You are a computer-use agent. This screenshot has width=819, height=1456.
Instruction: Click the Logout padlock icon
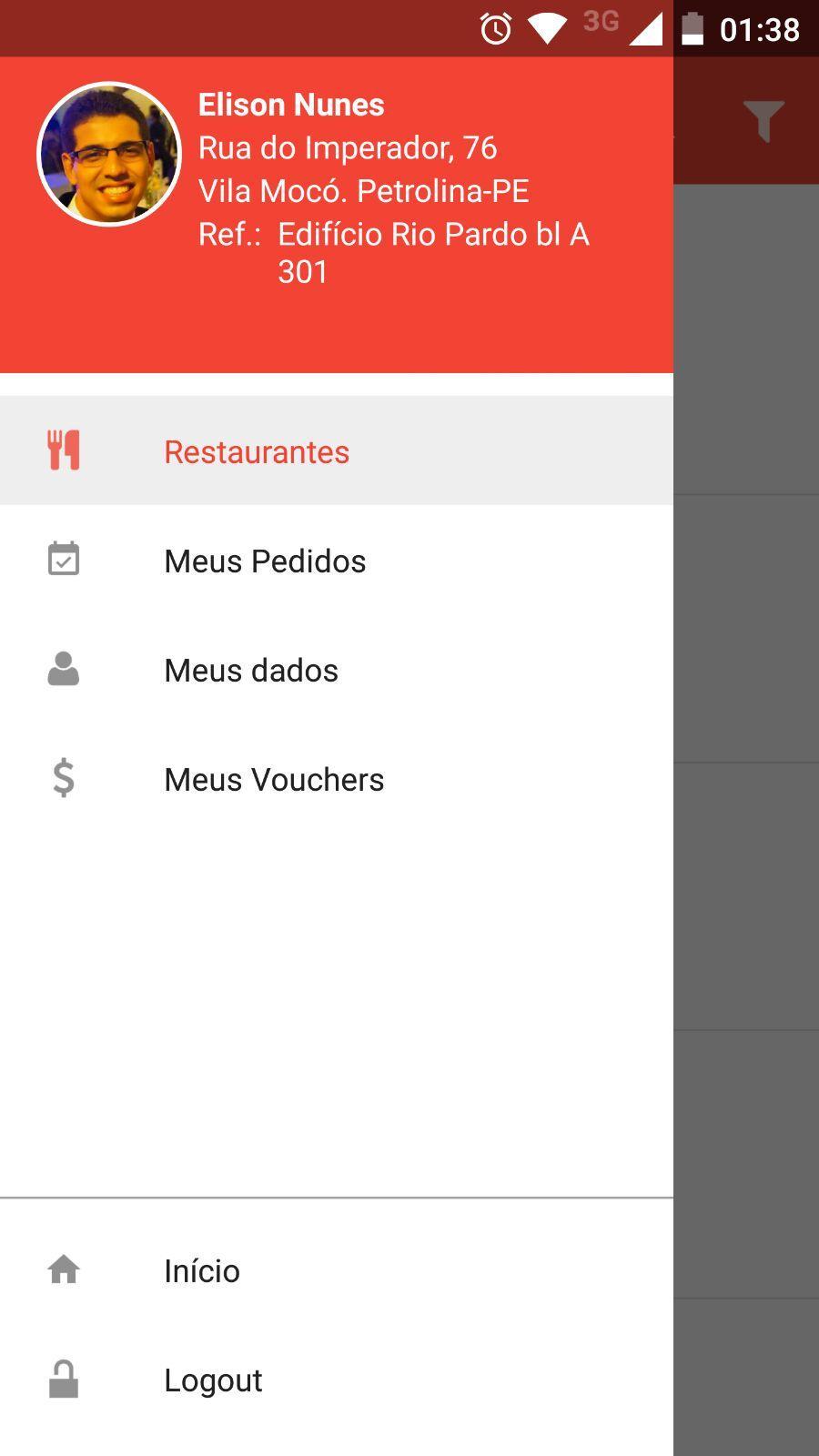tap(64, 1379)
